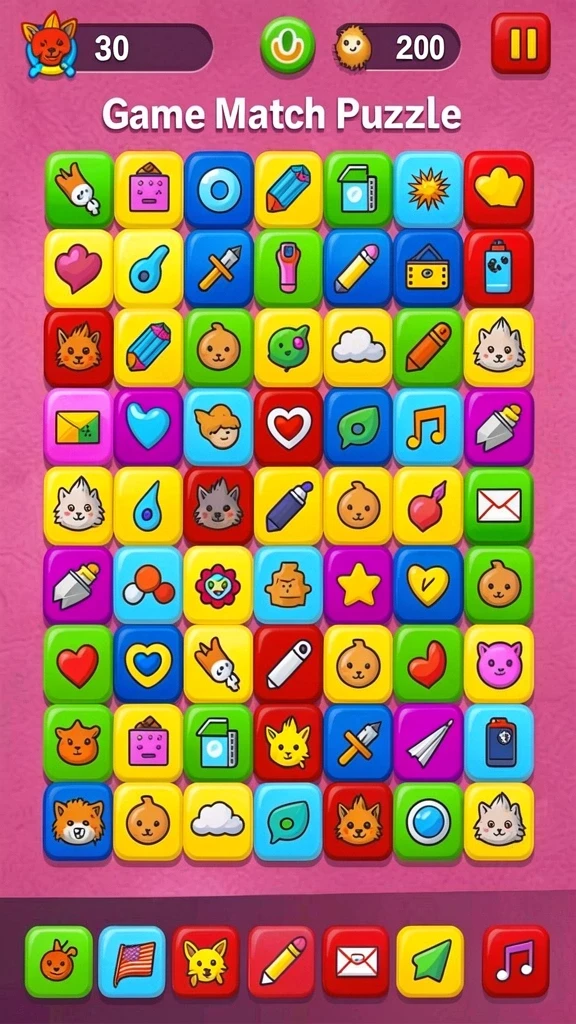576x1024 pixels.
Task: Pick the yellow tile with pink cat
Action: 499,664
